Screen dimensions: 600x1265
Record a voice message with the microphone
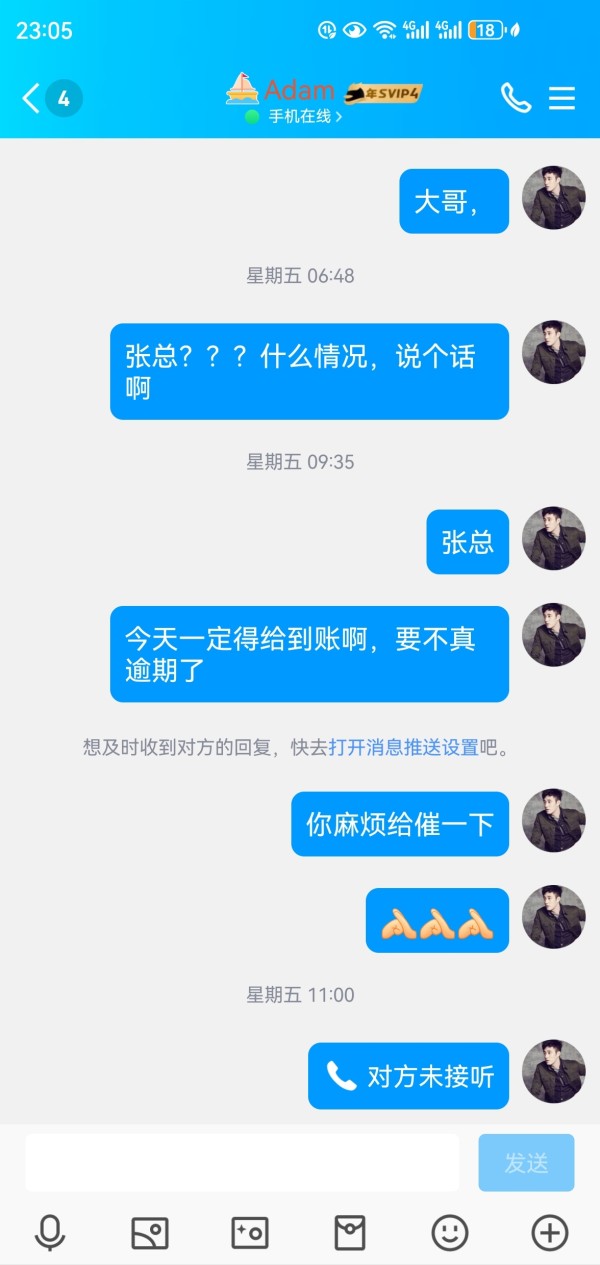click(x=50, y=1233)
